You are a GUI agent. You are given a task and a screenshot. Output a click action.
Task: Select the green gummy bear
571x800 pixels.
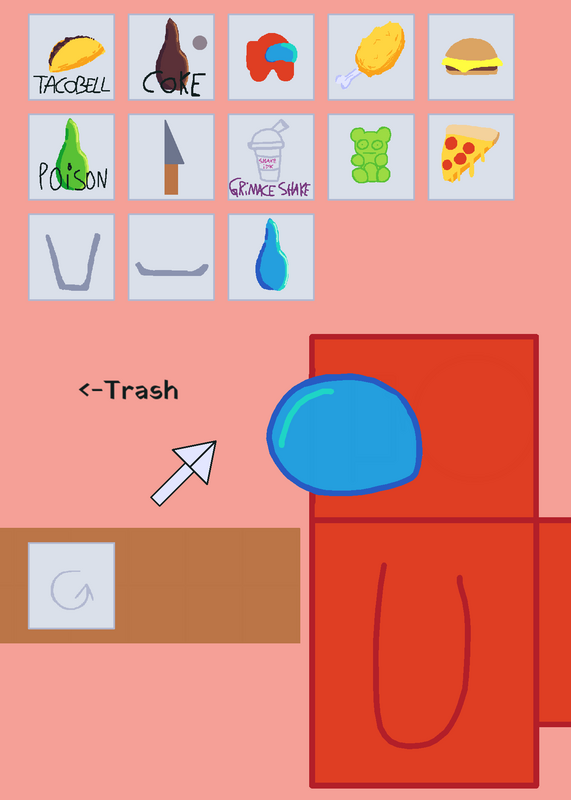click(371, 157)
